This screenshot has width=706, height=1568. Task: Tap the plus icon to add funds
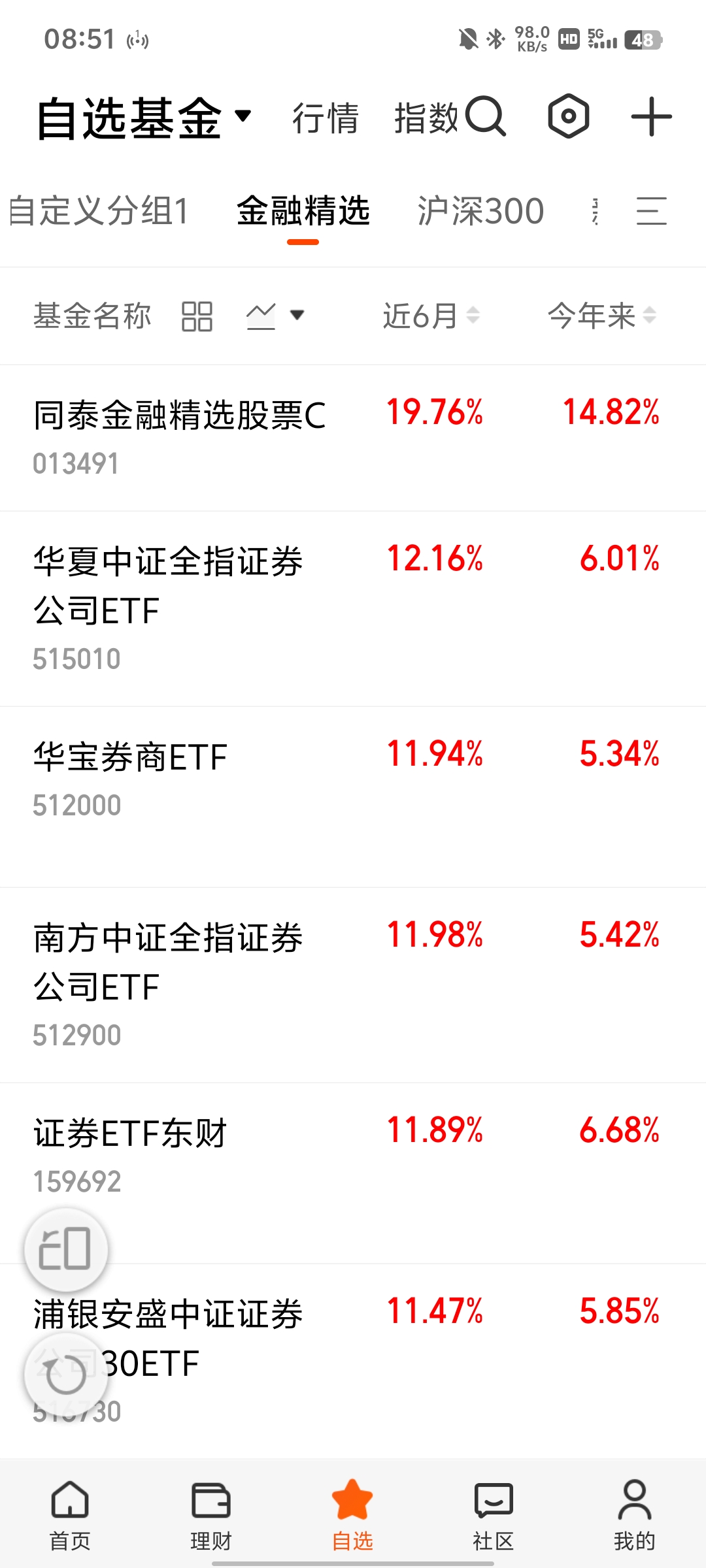pos(652,117)
